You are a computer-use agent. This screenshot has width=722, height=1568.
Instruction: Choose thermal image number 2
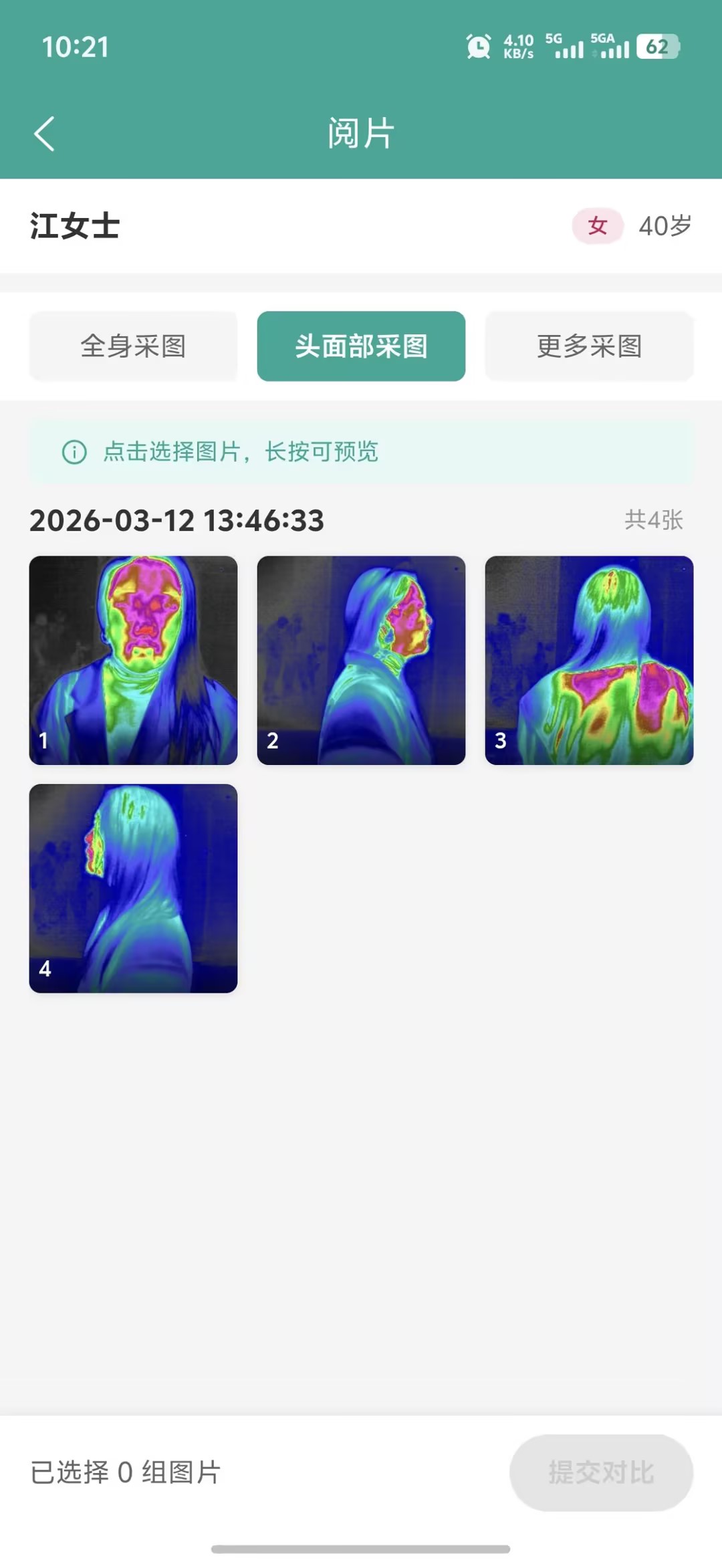coord(361,661)
